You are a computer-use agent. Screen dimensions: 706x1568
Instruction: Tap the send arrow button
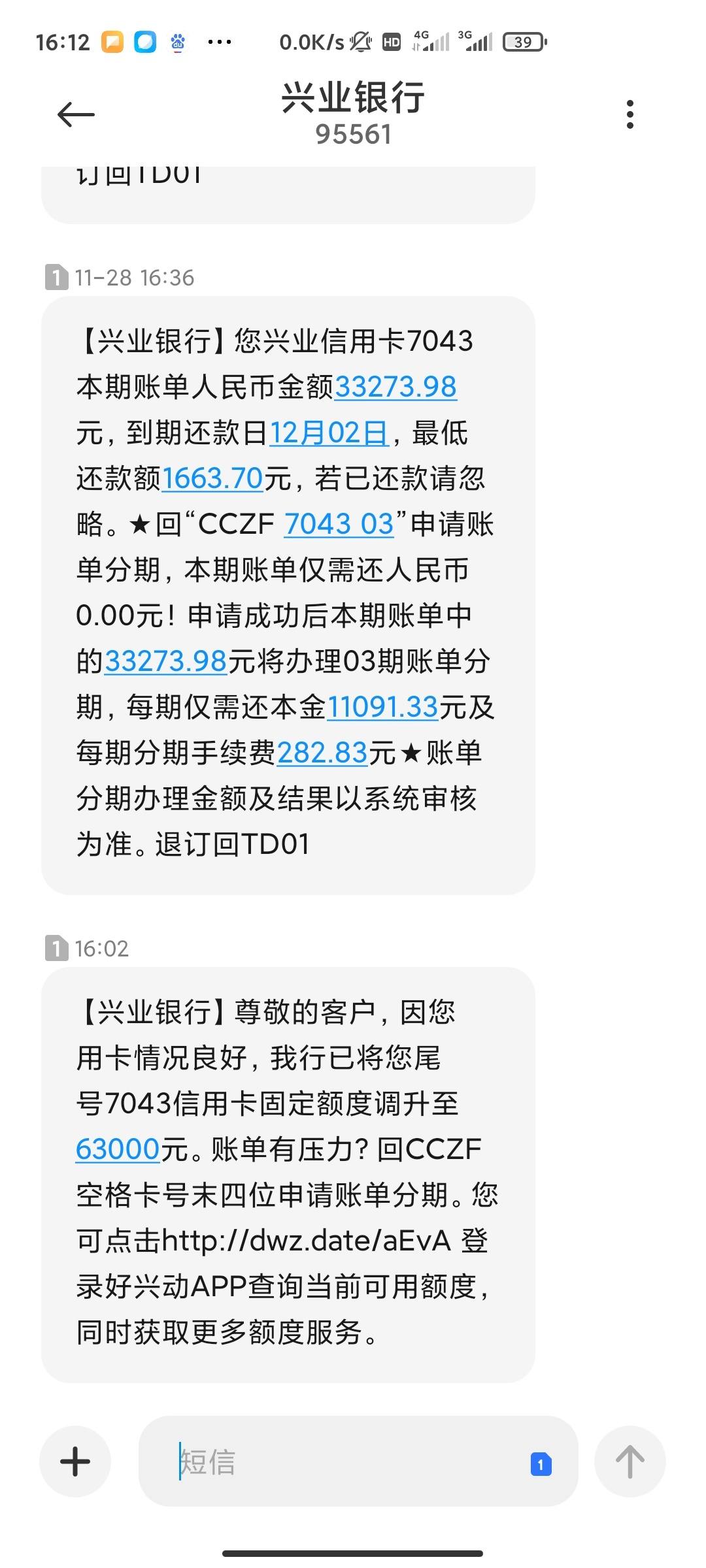click(630, 1462)
